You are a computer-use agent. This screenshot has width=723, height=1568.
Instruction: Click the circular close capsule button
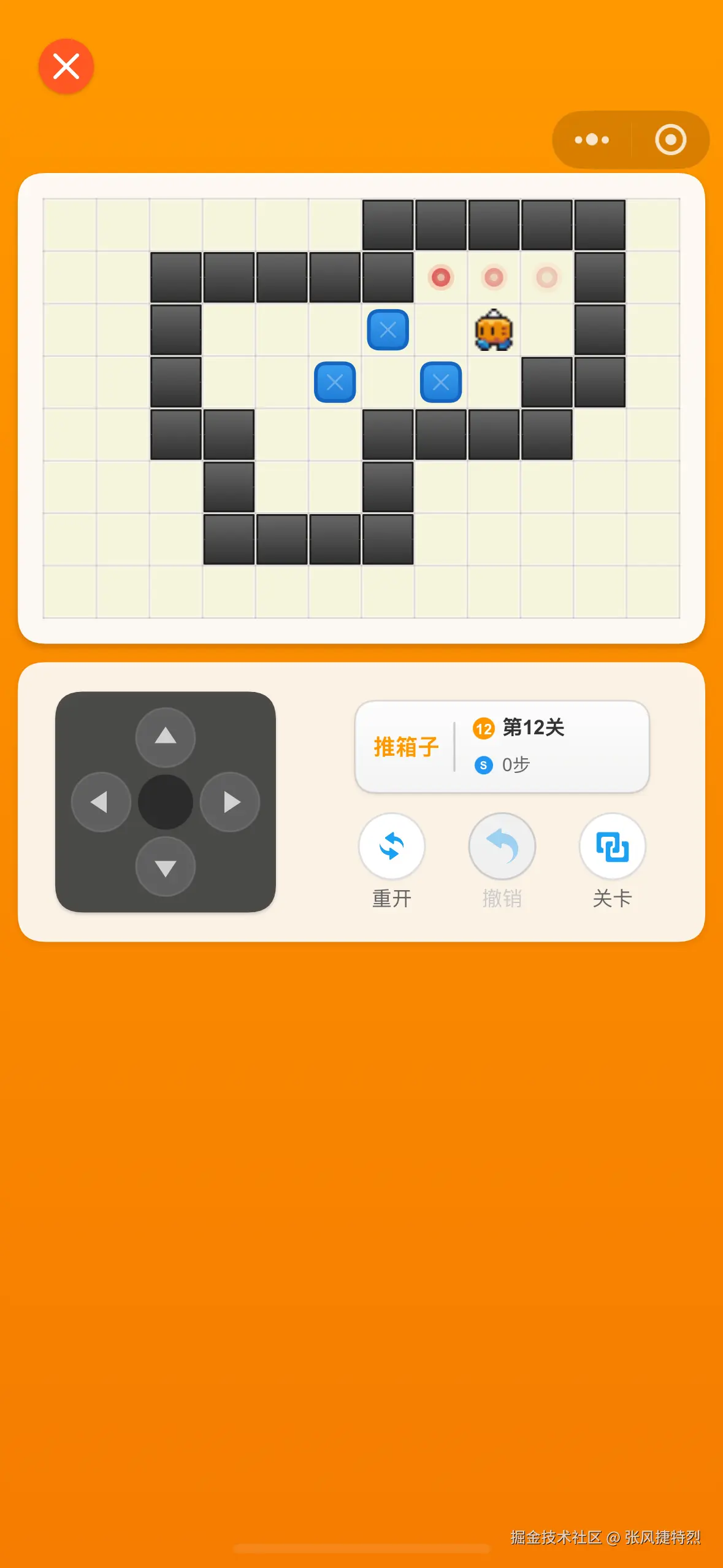(x=669, y=140)
